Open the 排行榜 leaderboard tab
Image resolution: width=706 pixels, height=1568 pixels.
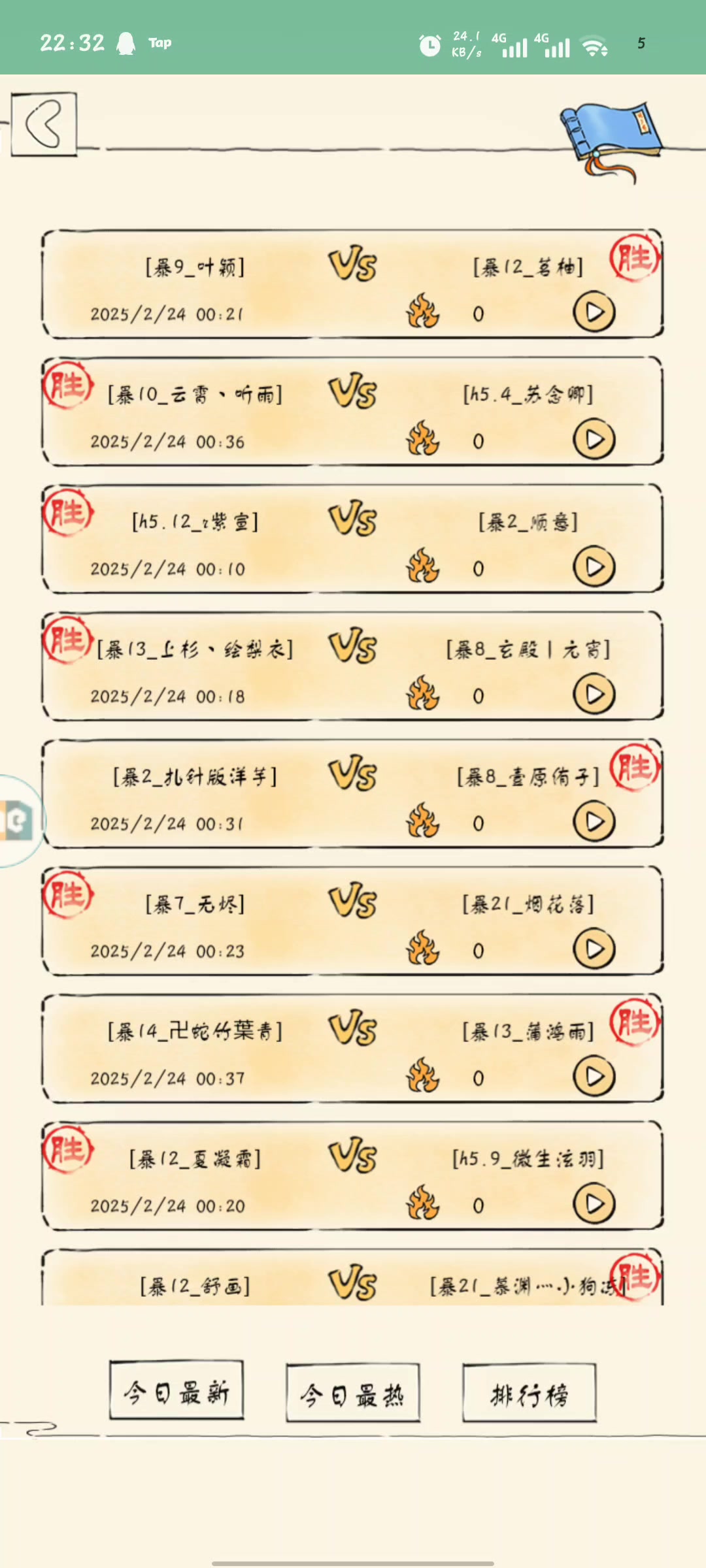(529, 1393)
